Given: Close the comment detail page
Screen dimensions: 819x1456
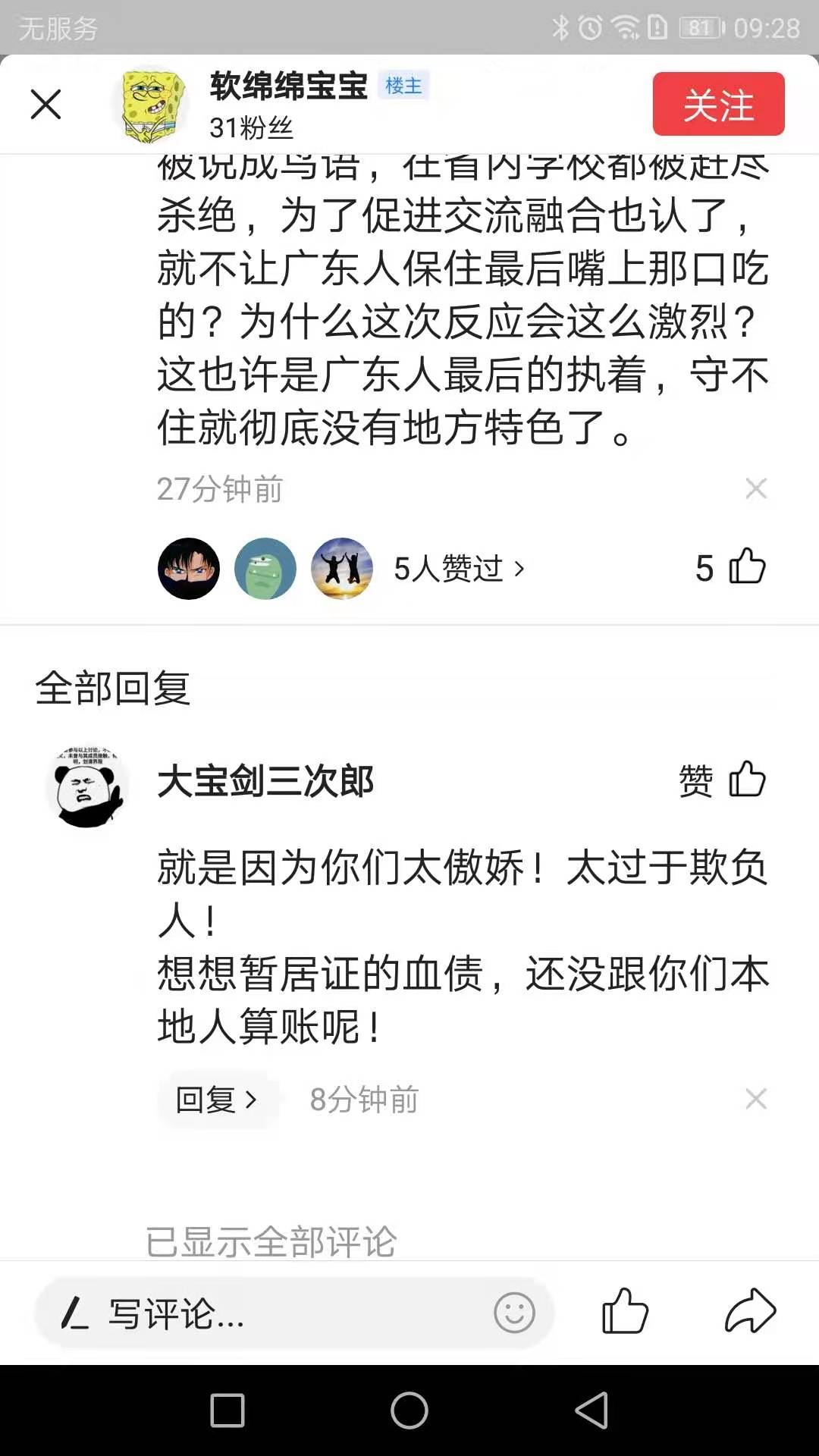Looking at the screenshot, I should [45, 105].
